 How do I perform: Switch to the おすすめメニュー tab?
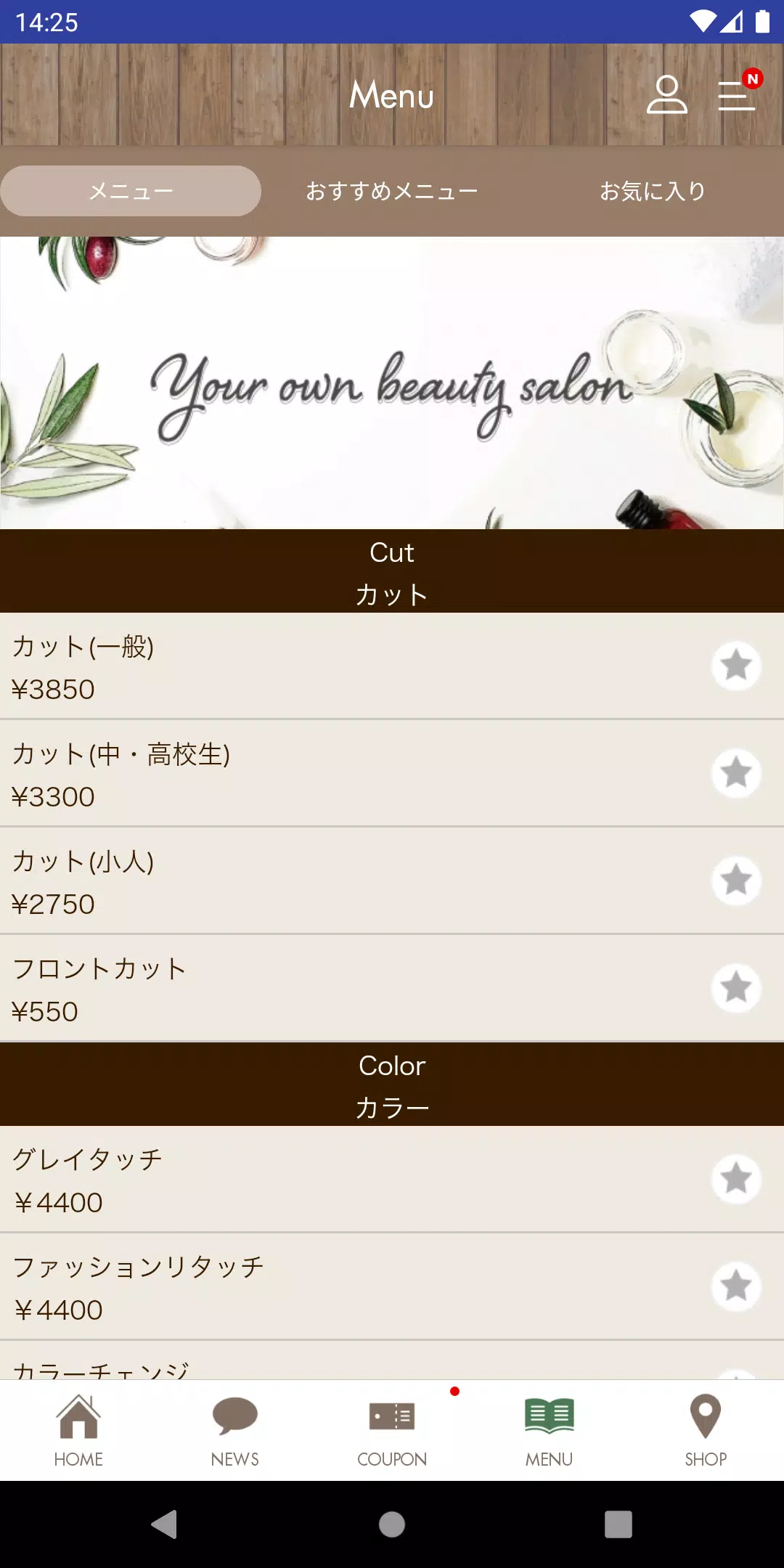point(391,190)
